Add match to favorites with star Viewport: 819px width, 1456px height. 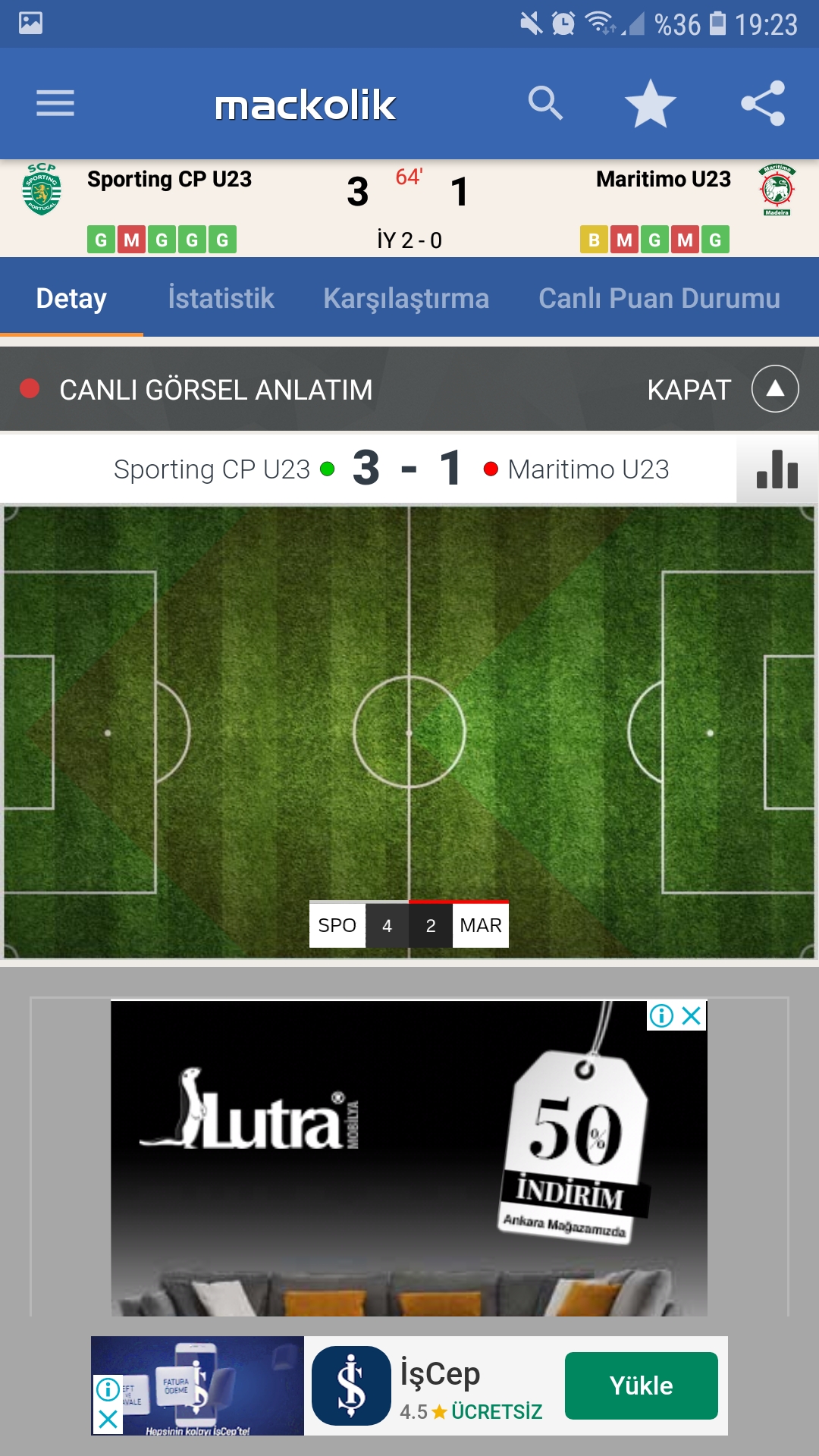650,103
